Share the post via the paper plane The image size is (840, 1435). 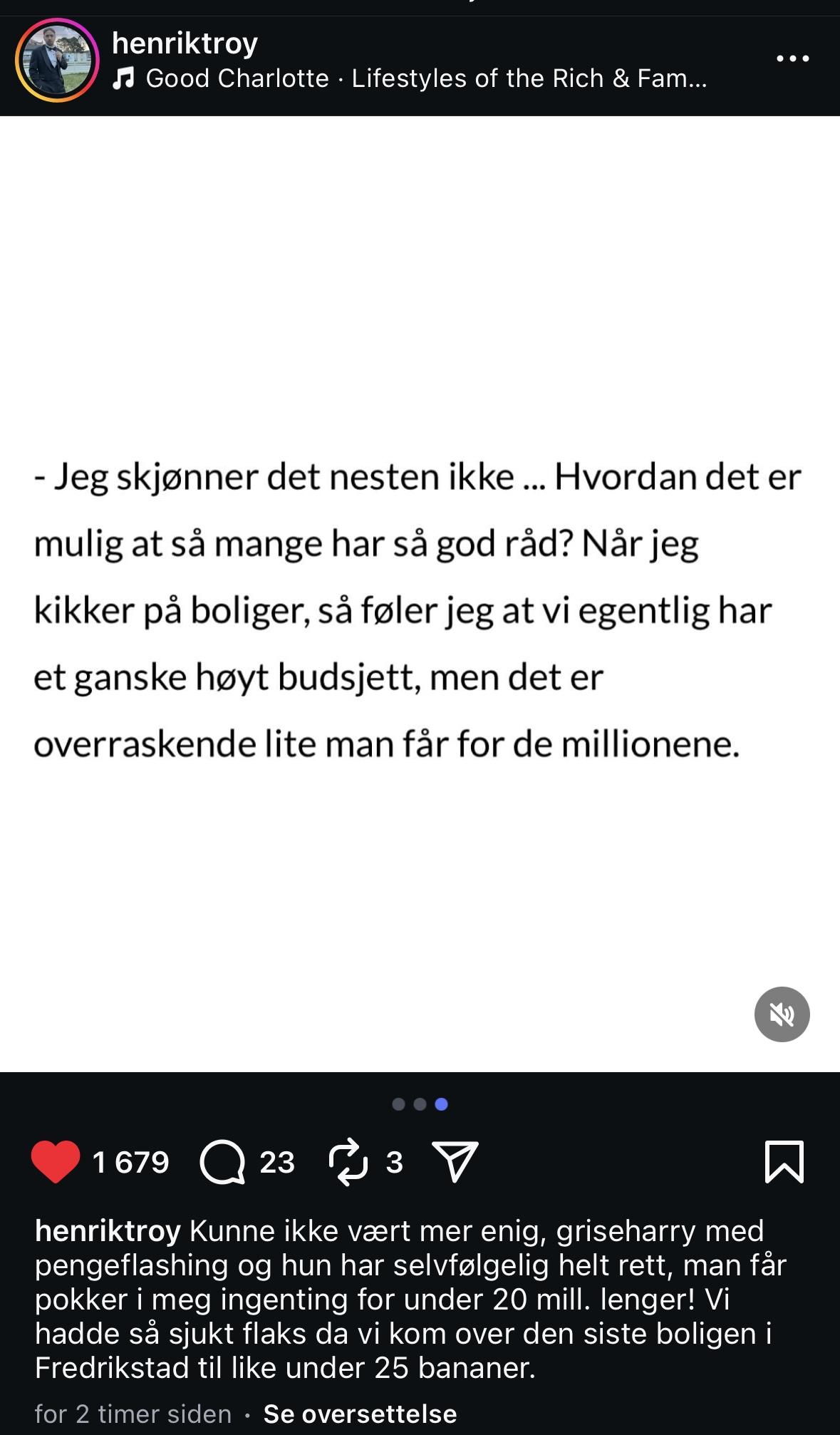click(455, 1162)
